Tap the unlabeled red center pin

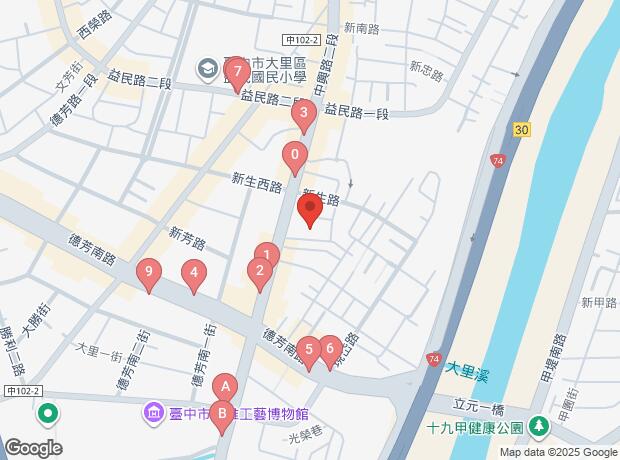pos(310,211)
